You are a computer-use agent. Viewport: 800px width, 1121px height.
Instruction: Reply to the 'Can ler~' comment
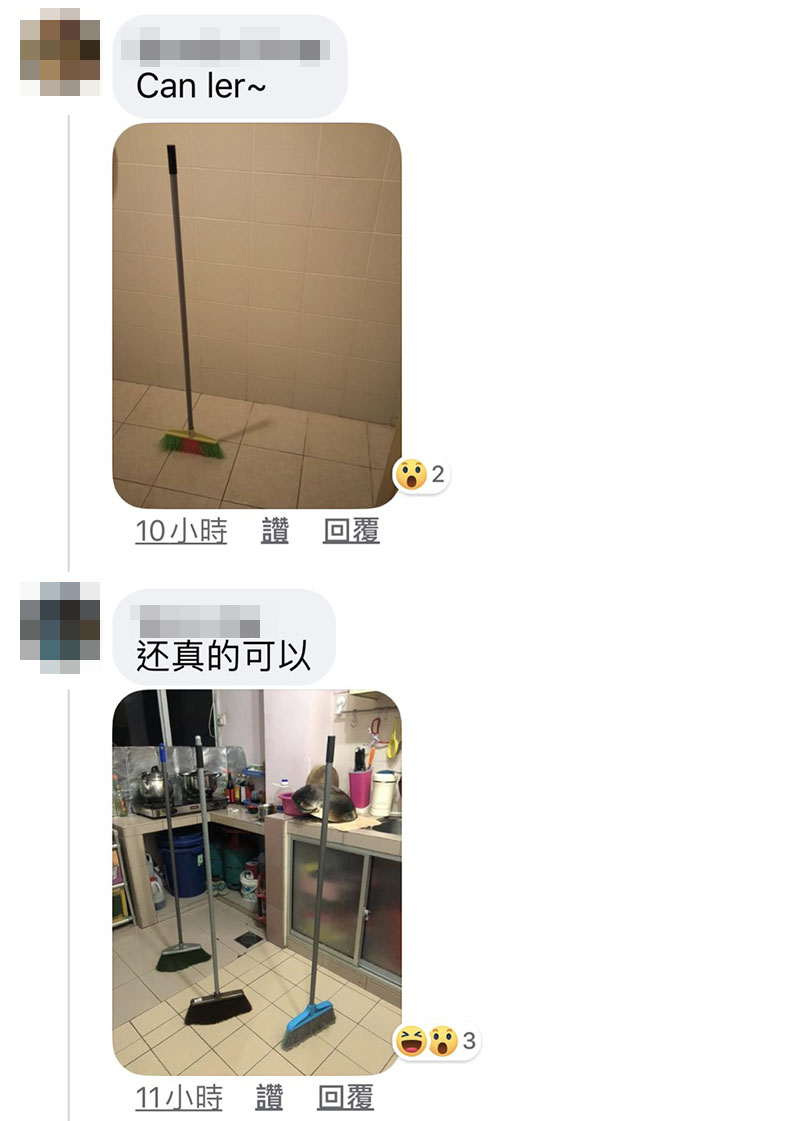351,531
